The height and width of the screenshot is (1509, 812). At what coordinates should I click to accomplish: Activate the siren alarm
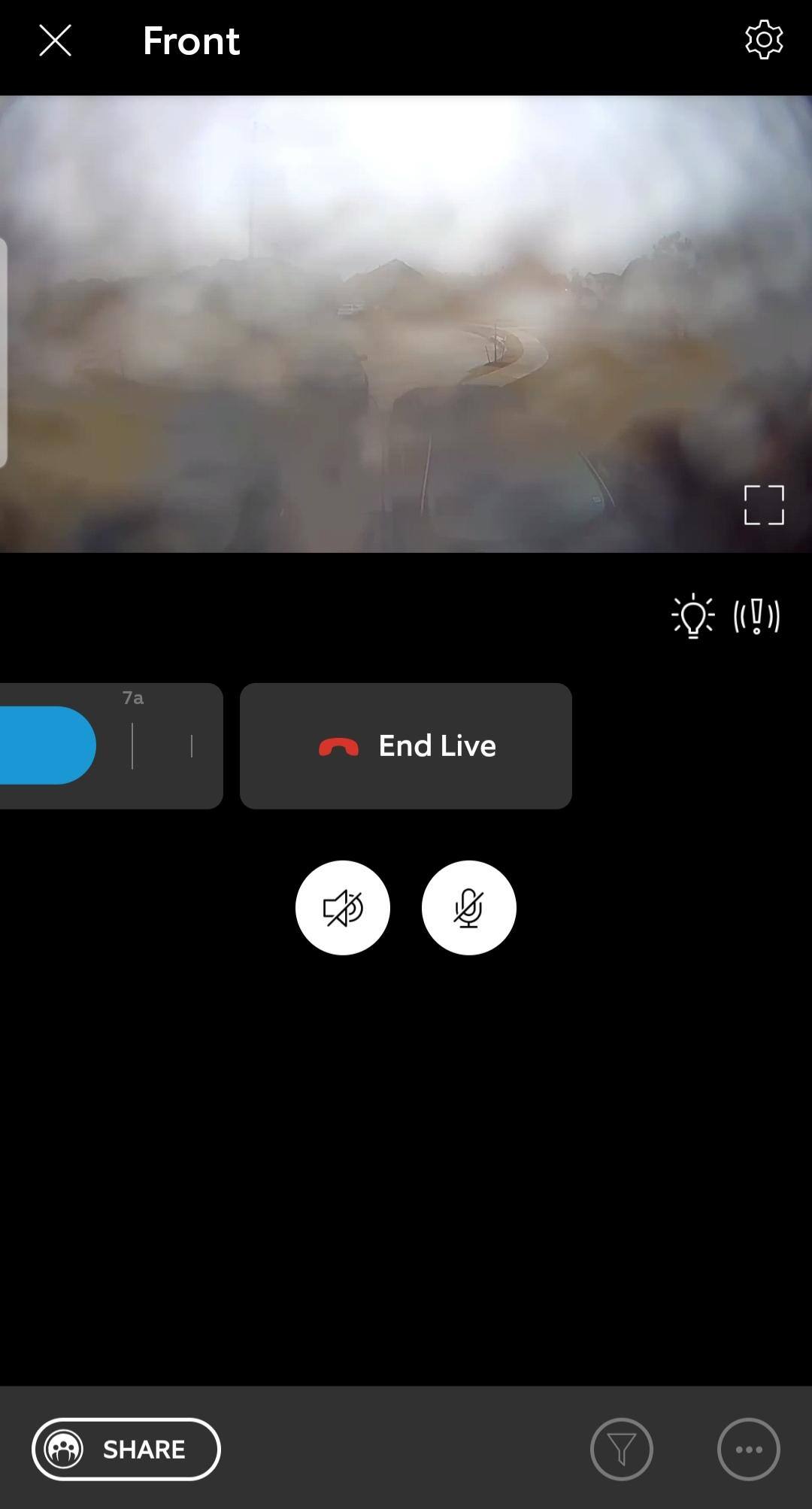coord(756,616)
